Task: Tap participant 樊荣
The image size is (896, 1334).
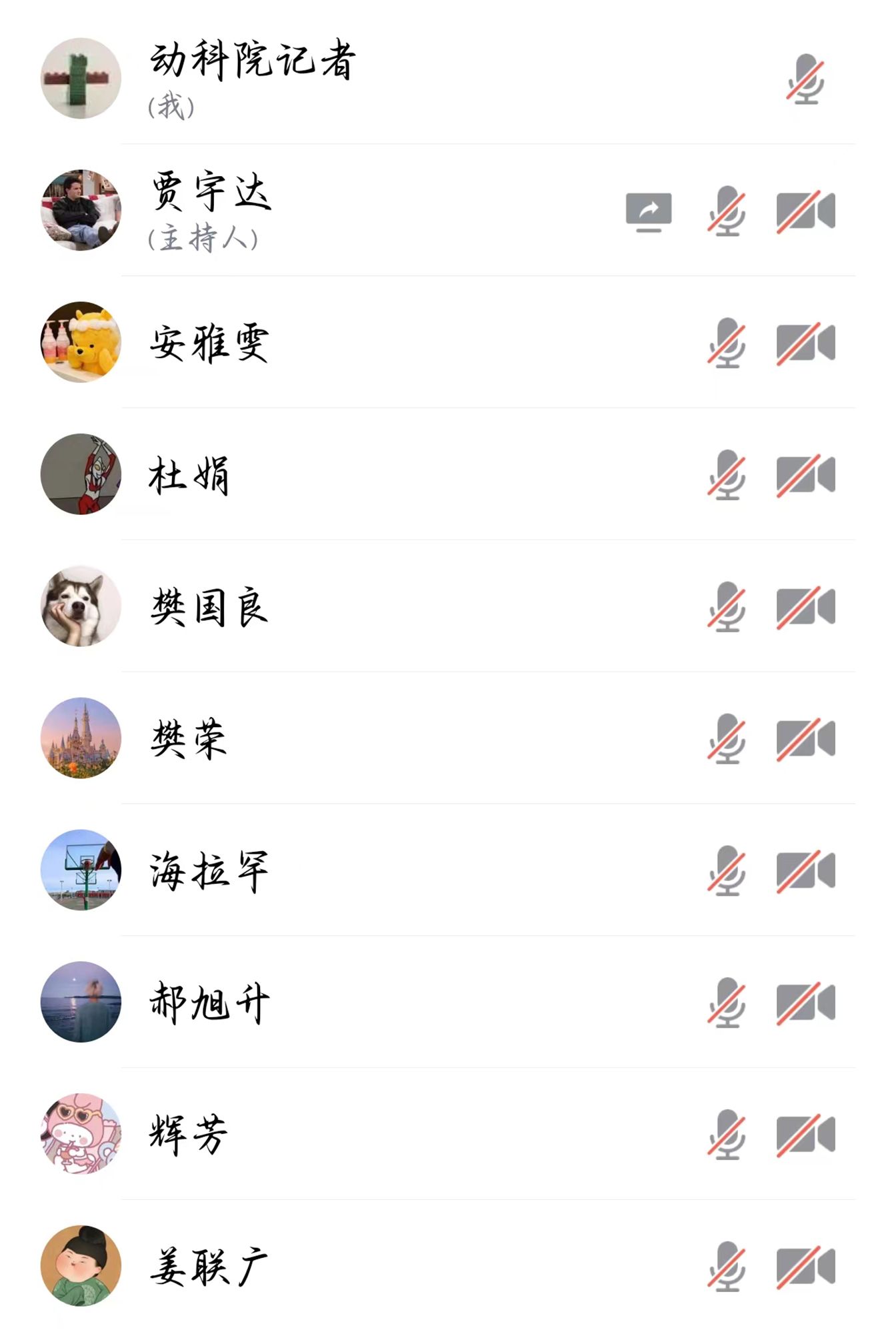Action: [x=189, y=739]
